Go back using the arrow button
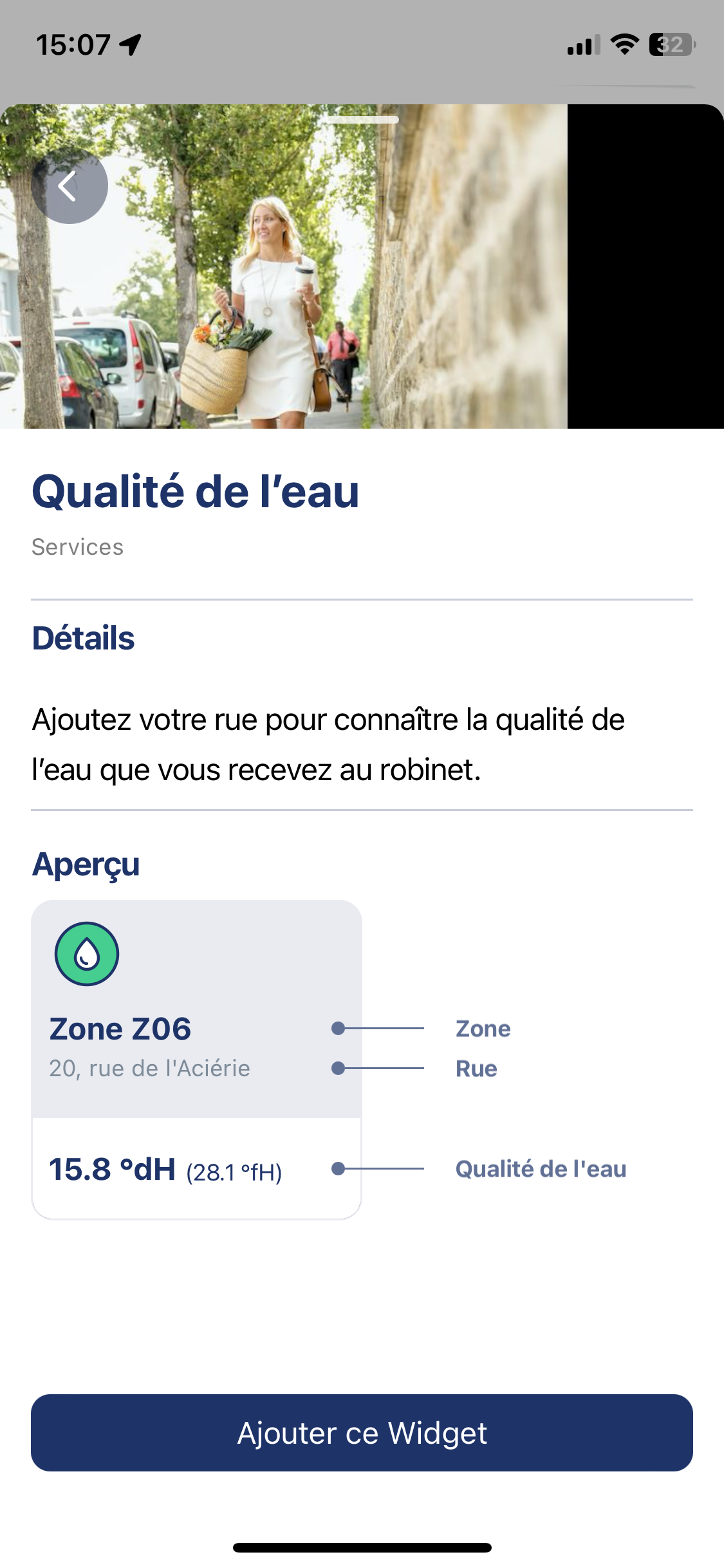 point(69,186)
